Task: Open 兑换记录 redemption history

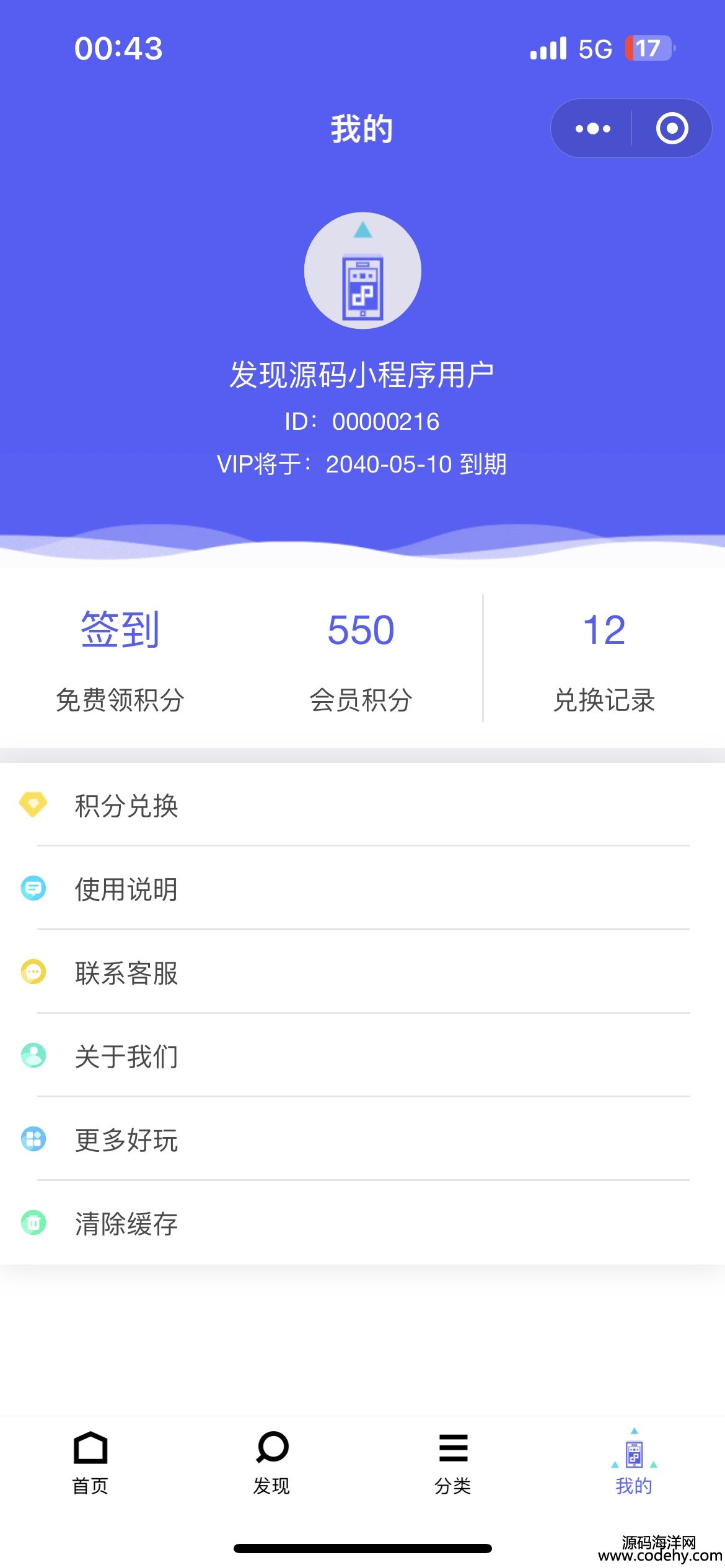Action: click(x=604, y=658)
